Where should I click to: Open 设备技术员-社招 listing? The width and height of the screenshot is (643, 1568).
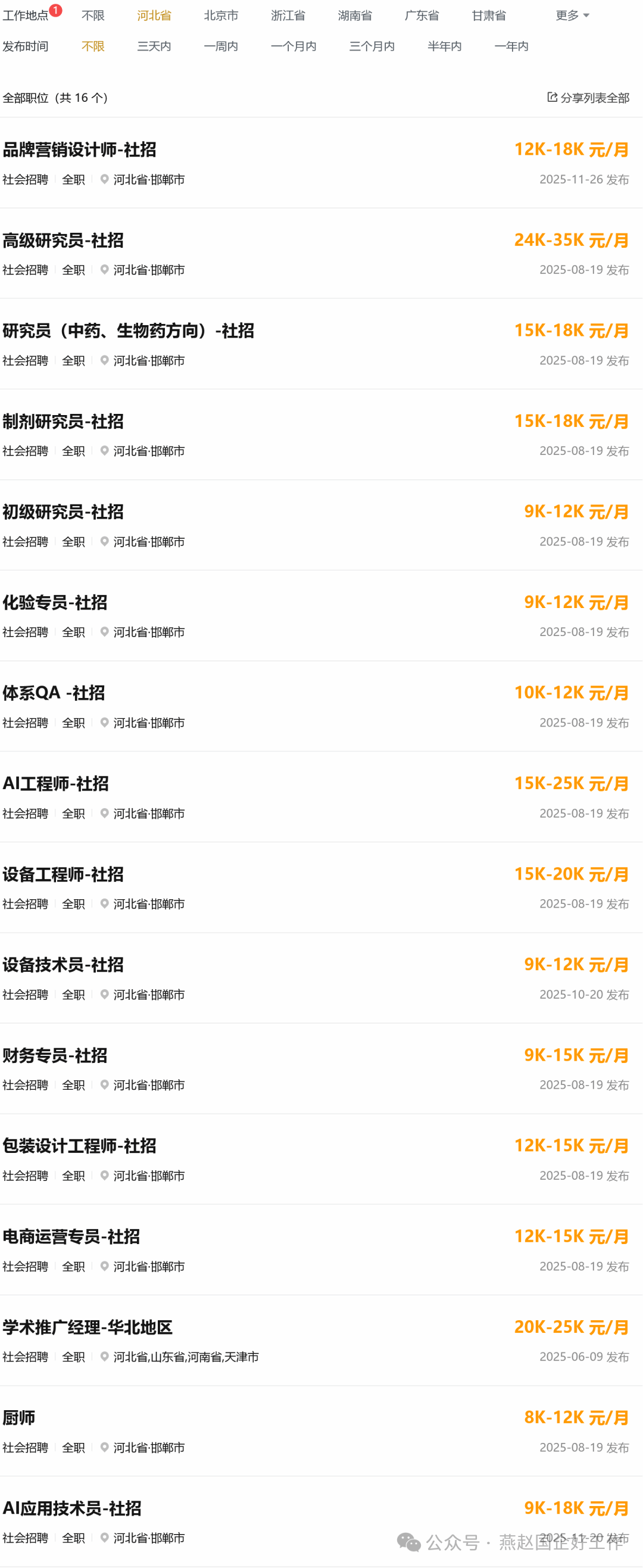click(x=63, y=965)
